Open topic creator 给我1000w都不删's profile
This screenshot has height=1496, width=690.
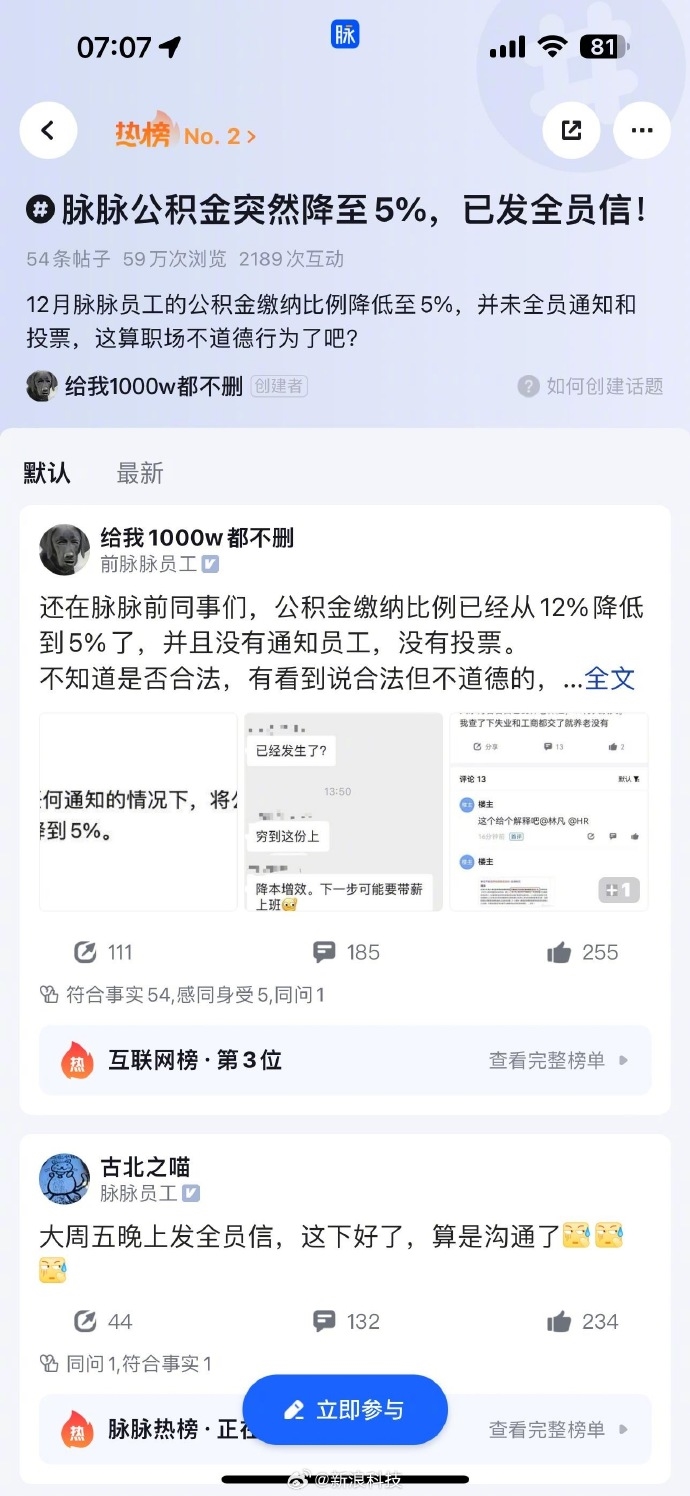pyautogui.click(x=153, y=386)
